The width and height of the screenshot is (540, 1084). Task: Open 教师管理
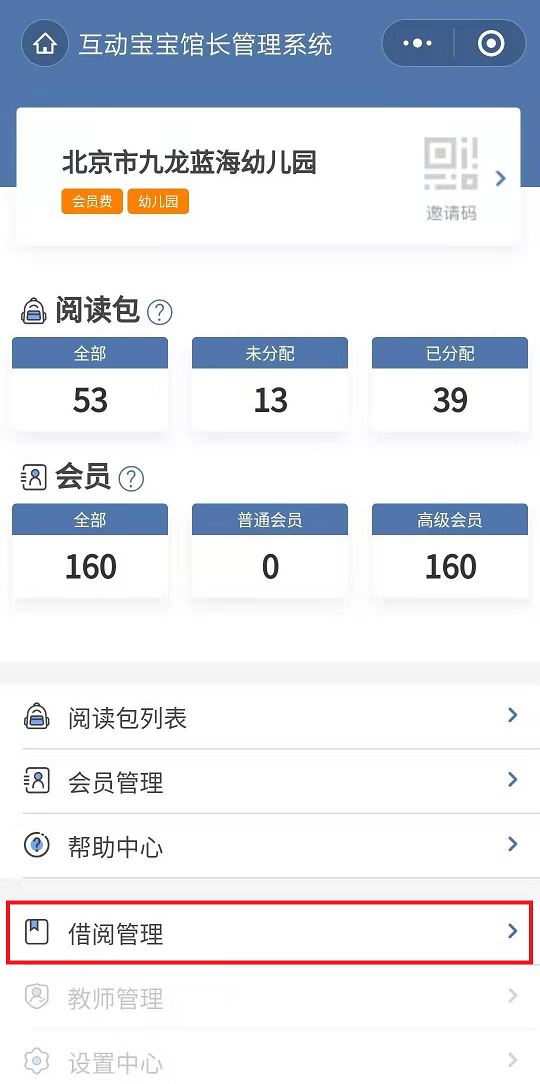pos(270,997)
